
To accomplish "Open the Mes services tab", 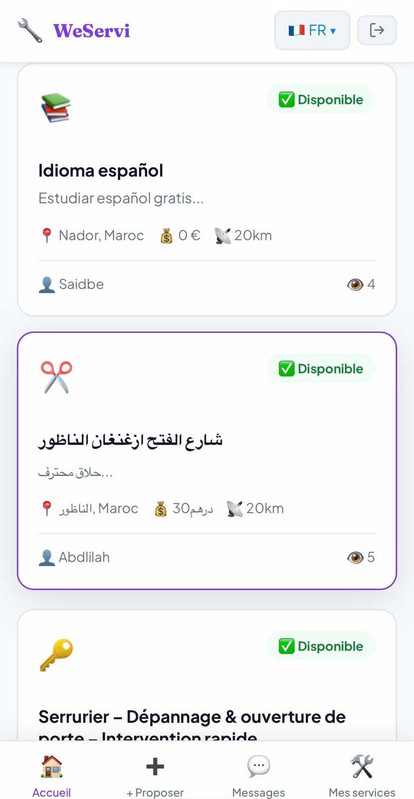I will (362, 775).
